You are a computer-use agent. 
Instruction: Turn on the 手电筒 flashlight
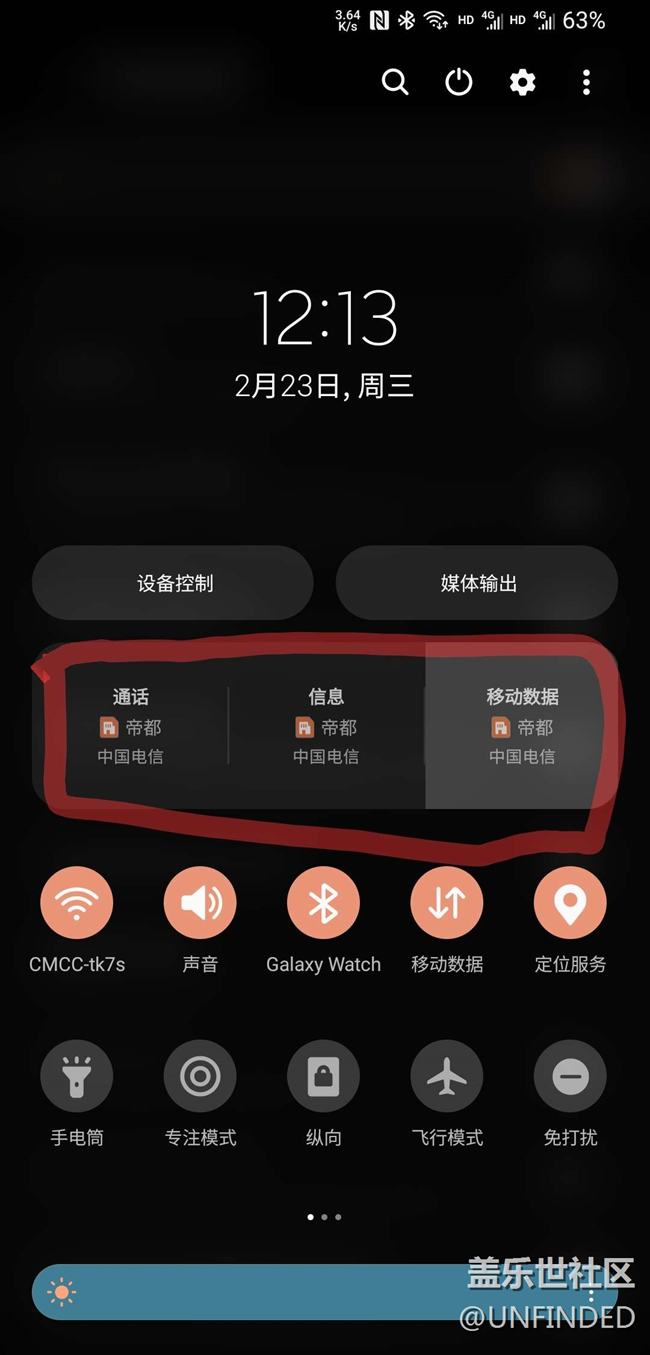coord(77,1077)
